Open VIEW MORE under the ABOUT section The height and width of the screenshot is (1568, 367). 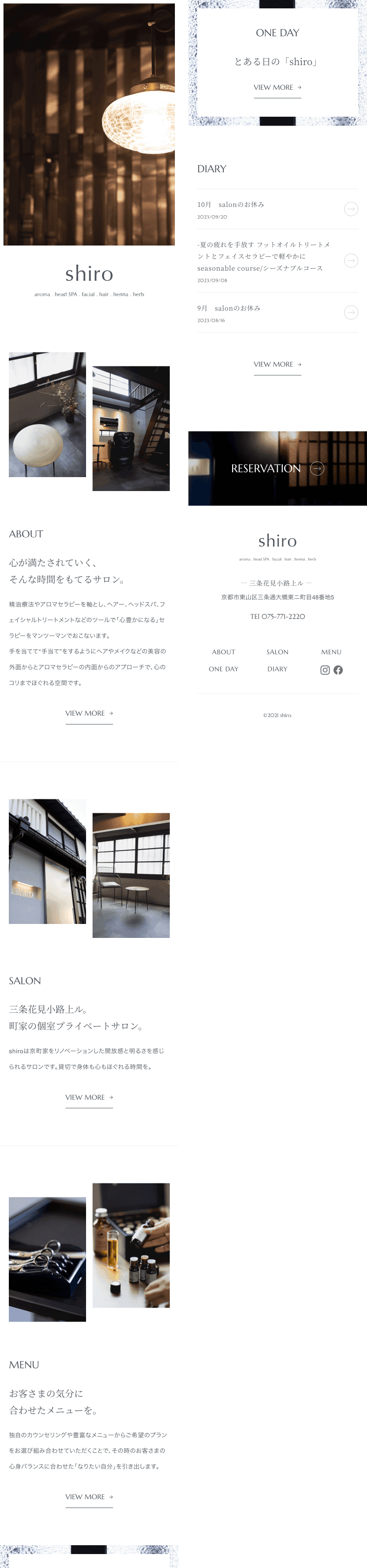(x=89, y=713)
